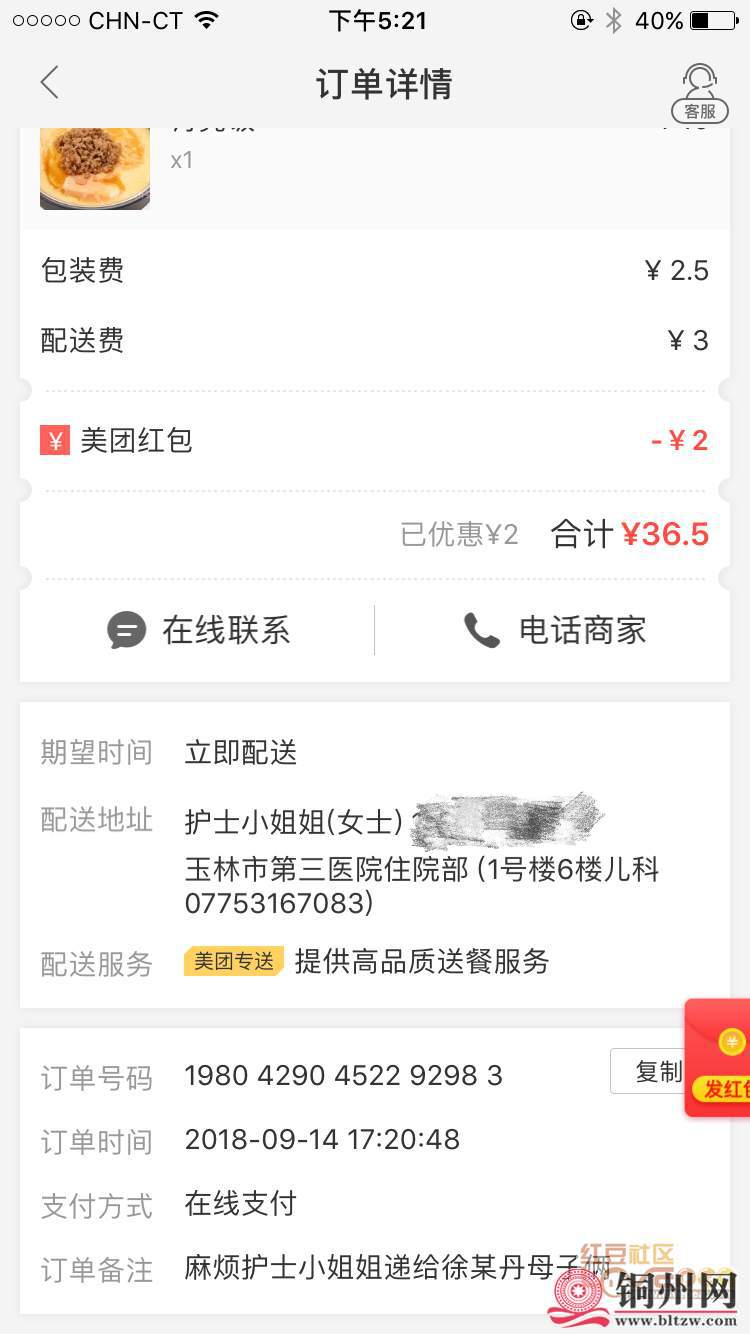Image resolution: width=750 pixels, height=1334 pixels.
Task: Go back from the order details page
Action: [50, 83]
